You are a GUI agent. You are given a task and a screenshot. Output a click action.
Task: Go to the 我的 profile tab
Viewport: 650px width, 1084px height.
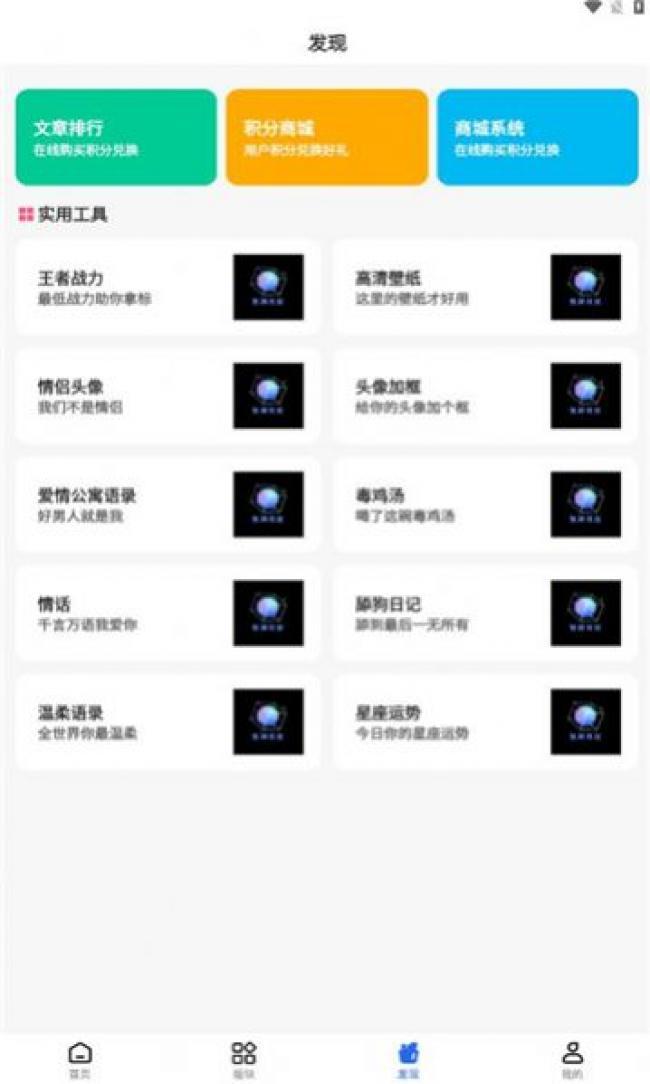[x=572, y=1058]
